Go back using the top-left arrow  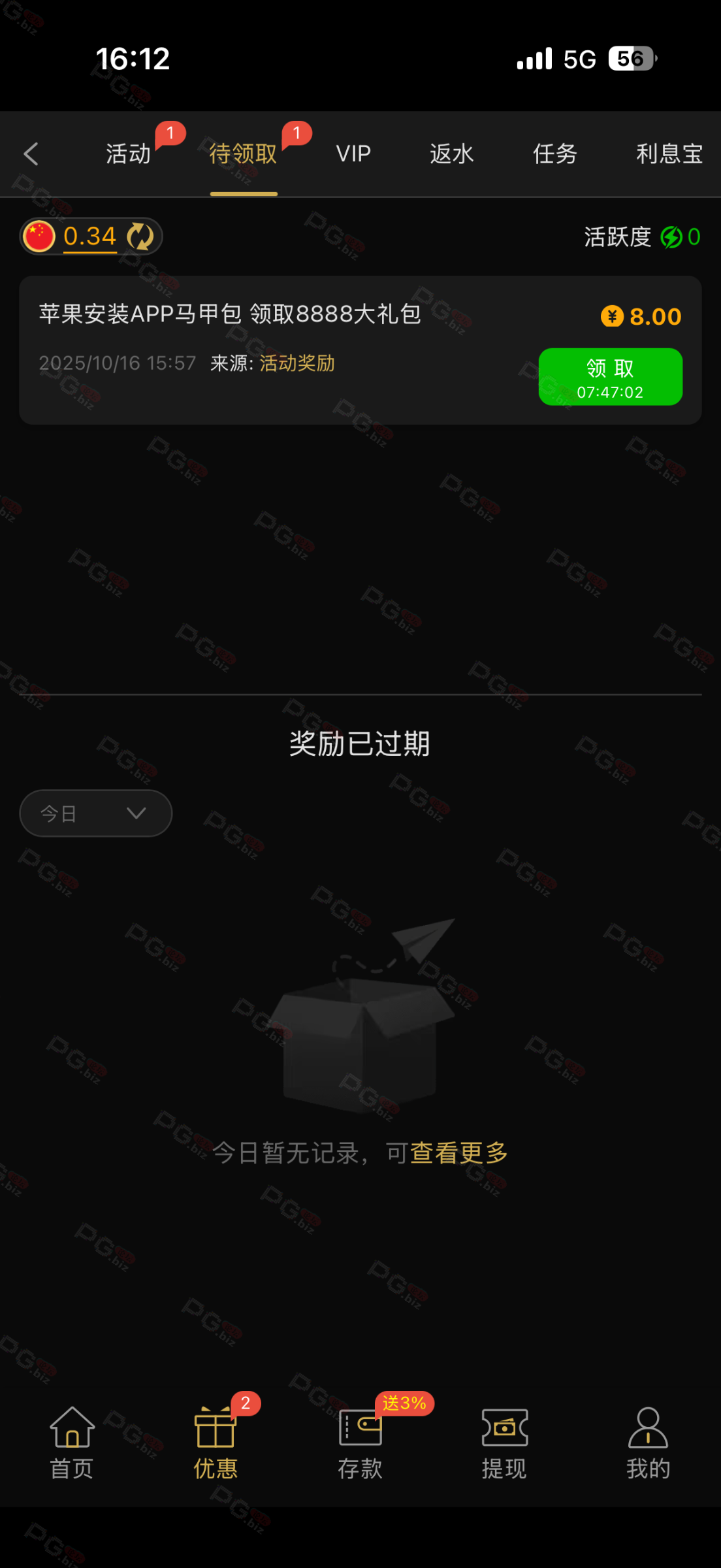[31, 154]
